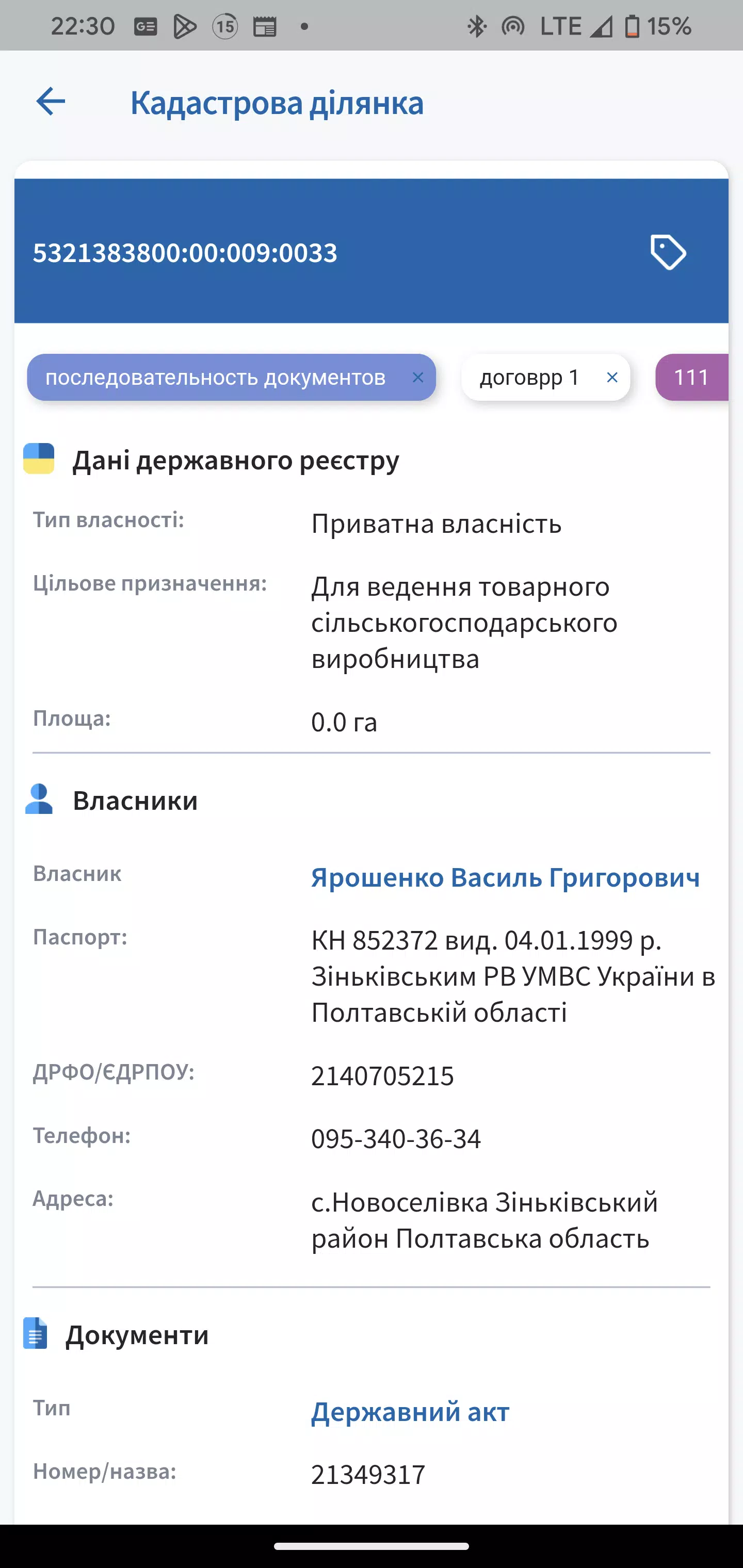This screenshot has width=743, height=1568.
Task: Remove the 'последовательность документов' tag
Action: click(418, 378)
